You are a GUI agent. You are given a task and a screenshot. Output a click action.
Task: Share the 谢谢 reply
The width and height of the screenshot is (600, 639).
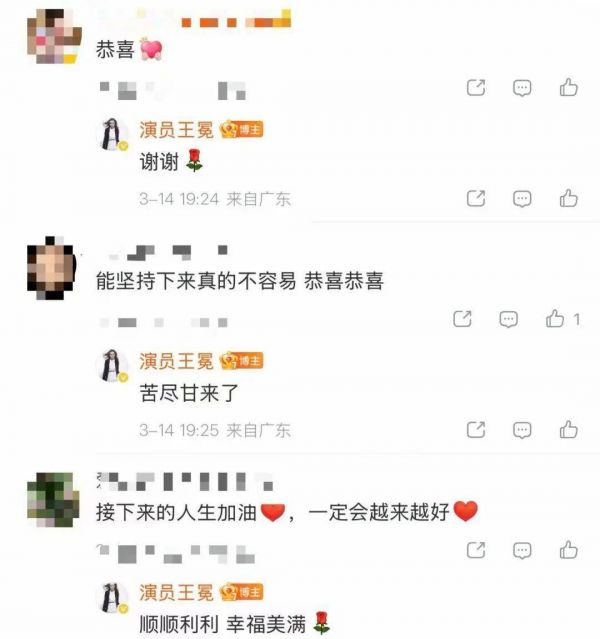tap(476, 198)
